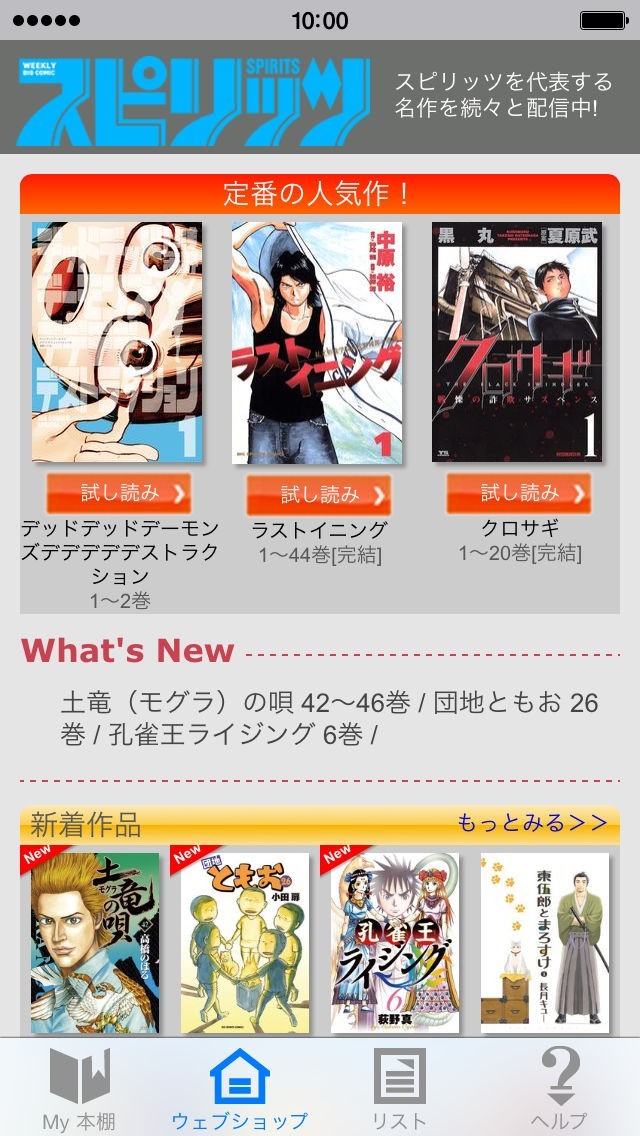Open the 団地ともお new arrival cover
The height and width of the screenshot is (1136, 640).
244,942
